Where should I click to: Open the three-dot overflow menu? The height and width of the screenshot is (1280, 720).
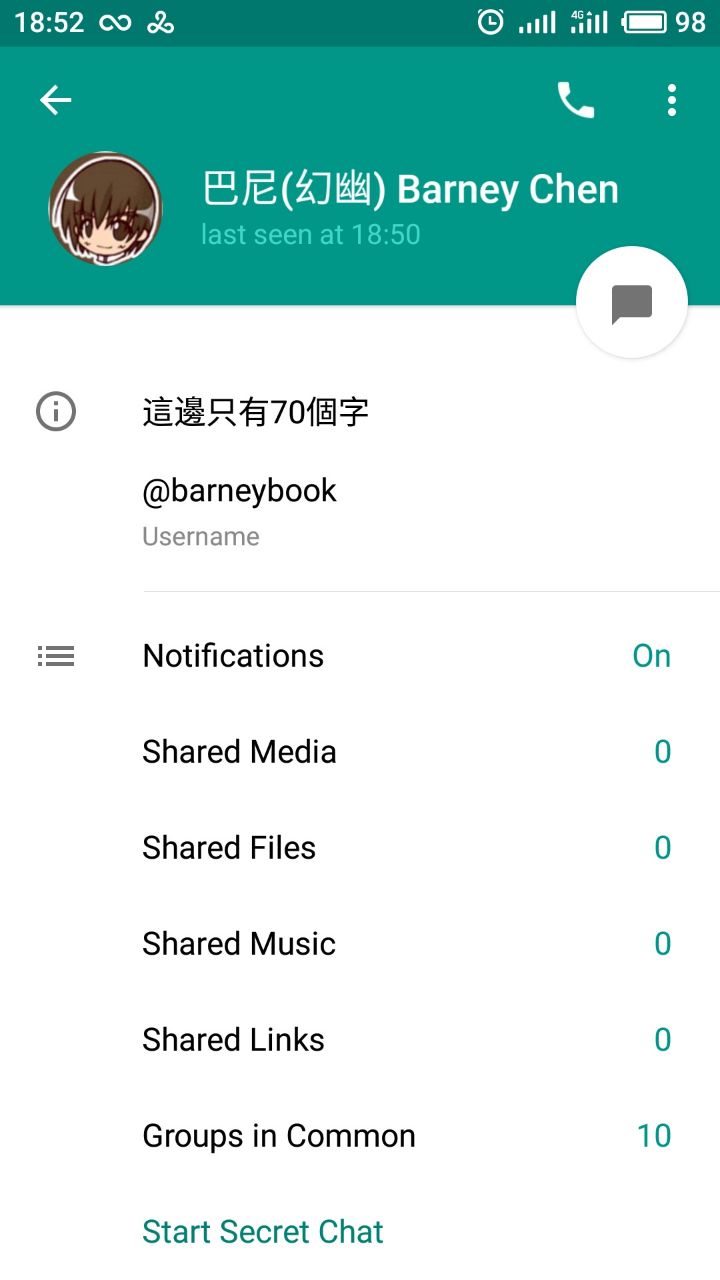[671, 100]
